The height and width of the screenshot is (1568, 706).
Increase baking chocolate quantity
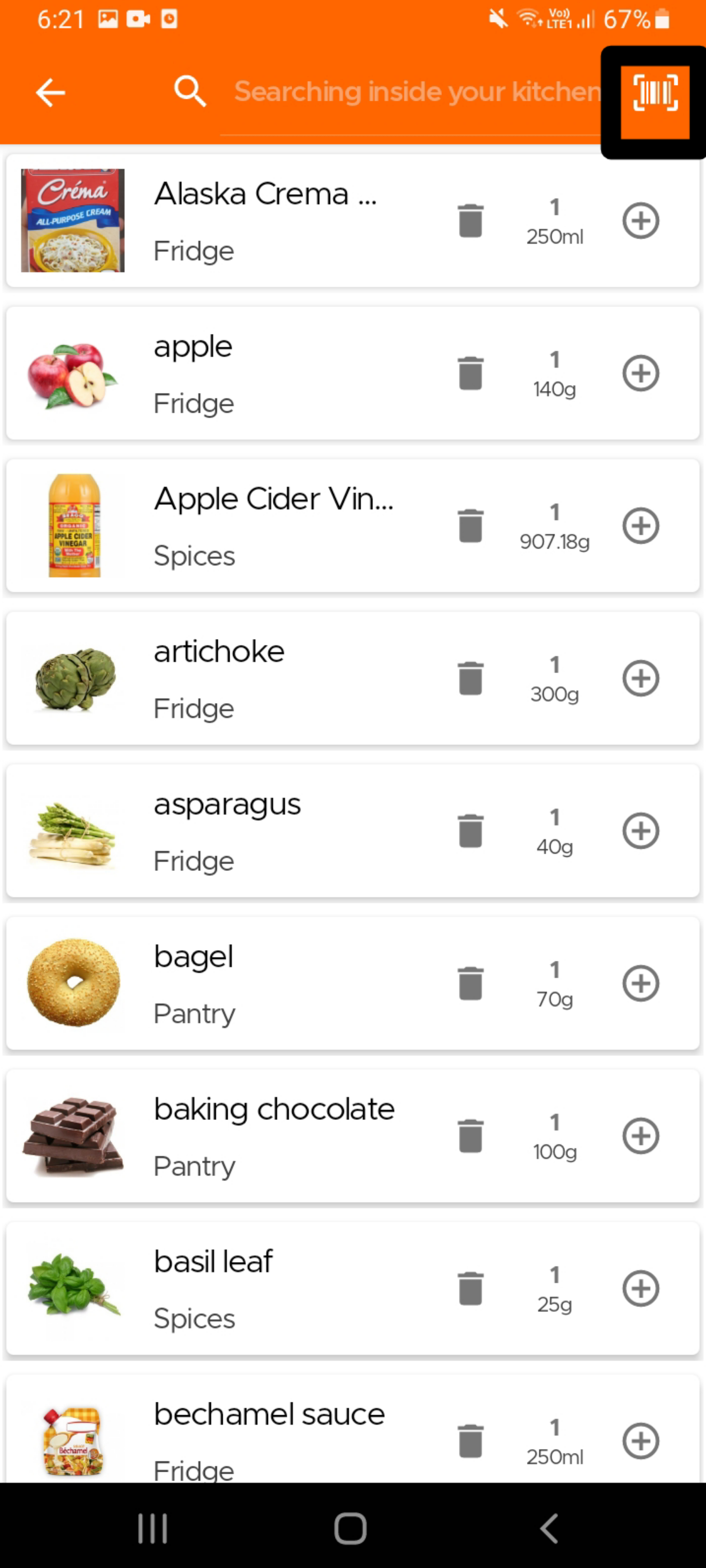(x=641, y=1136)
